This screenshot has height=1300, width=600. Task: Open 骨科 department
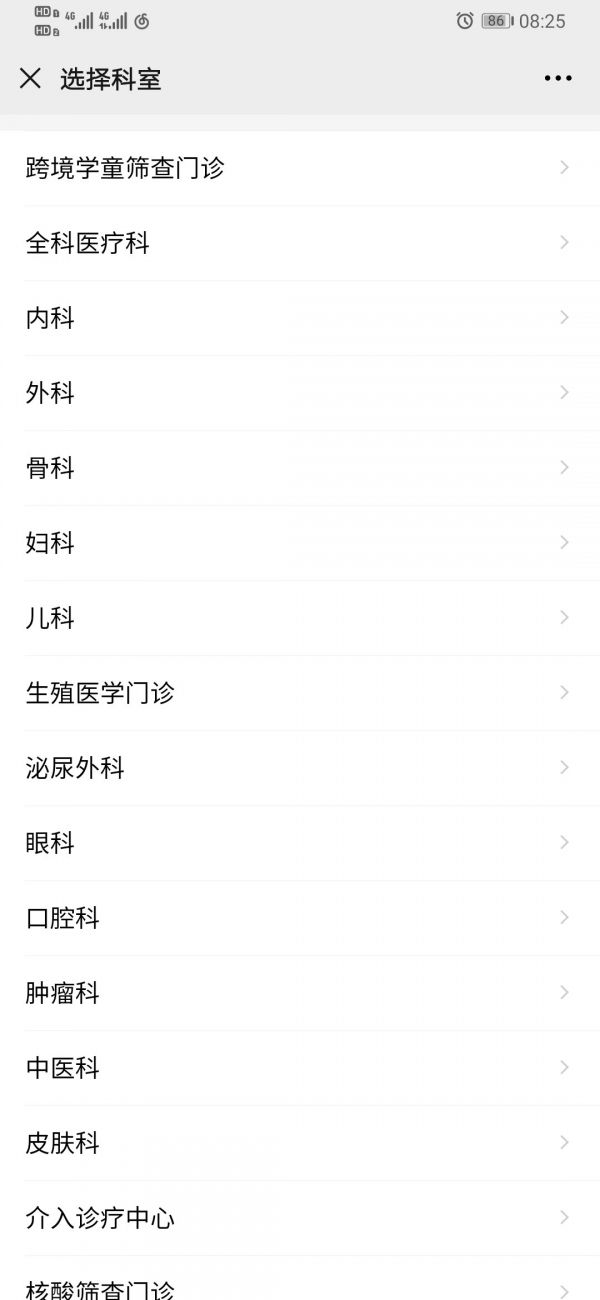pyautogui.click(x=300, y=468)
